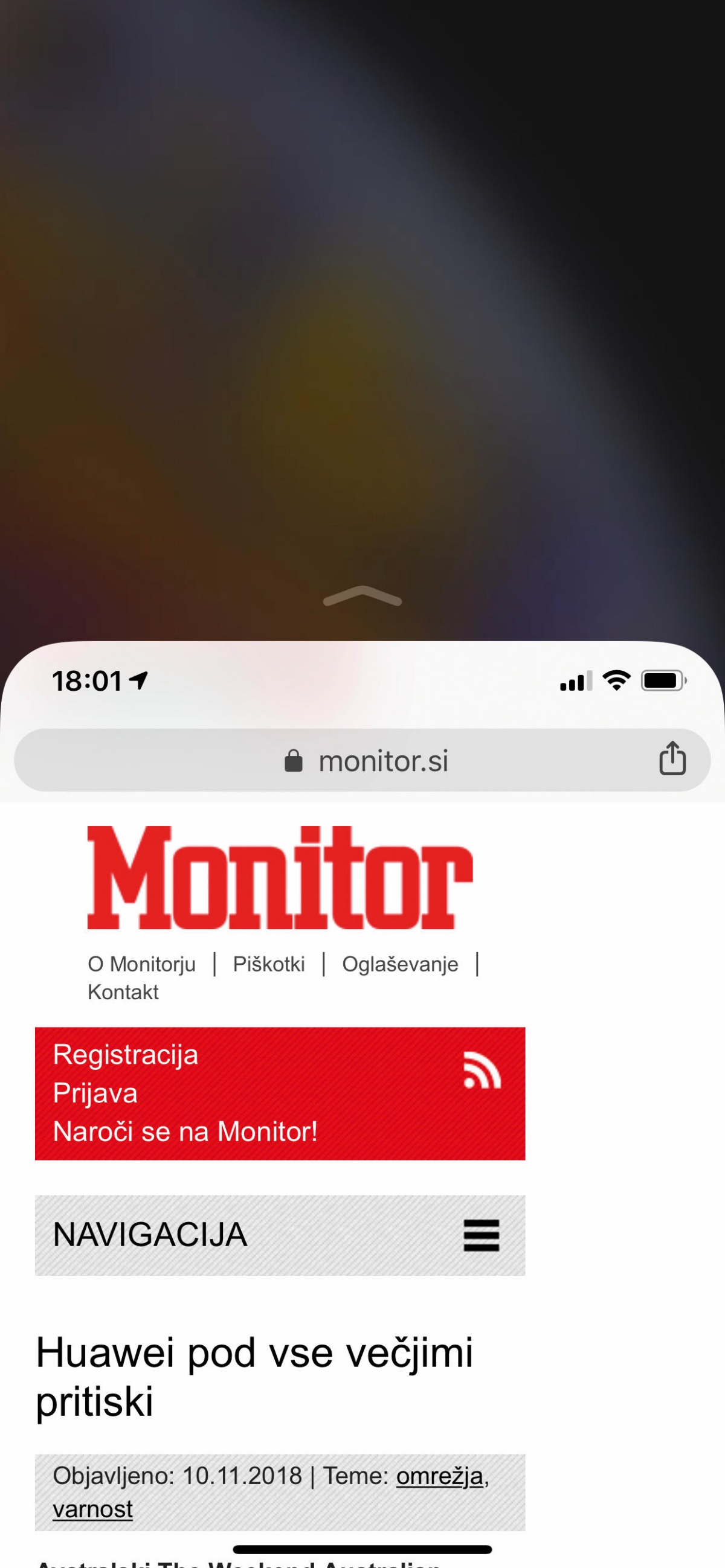Open the RSS feed icon
The image size is (725, 1568).
click(482, 1070)
